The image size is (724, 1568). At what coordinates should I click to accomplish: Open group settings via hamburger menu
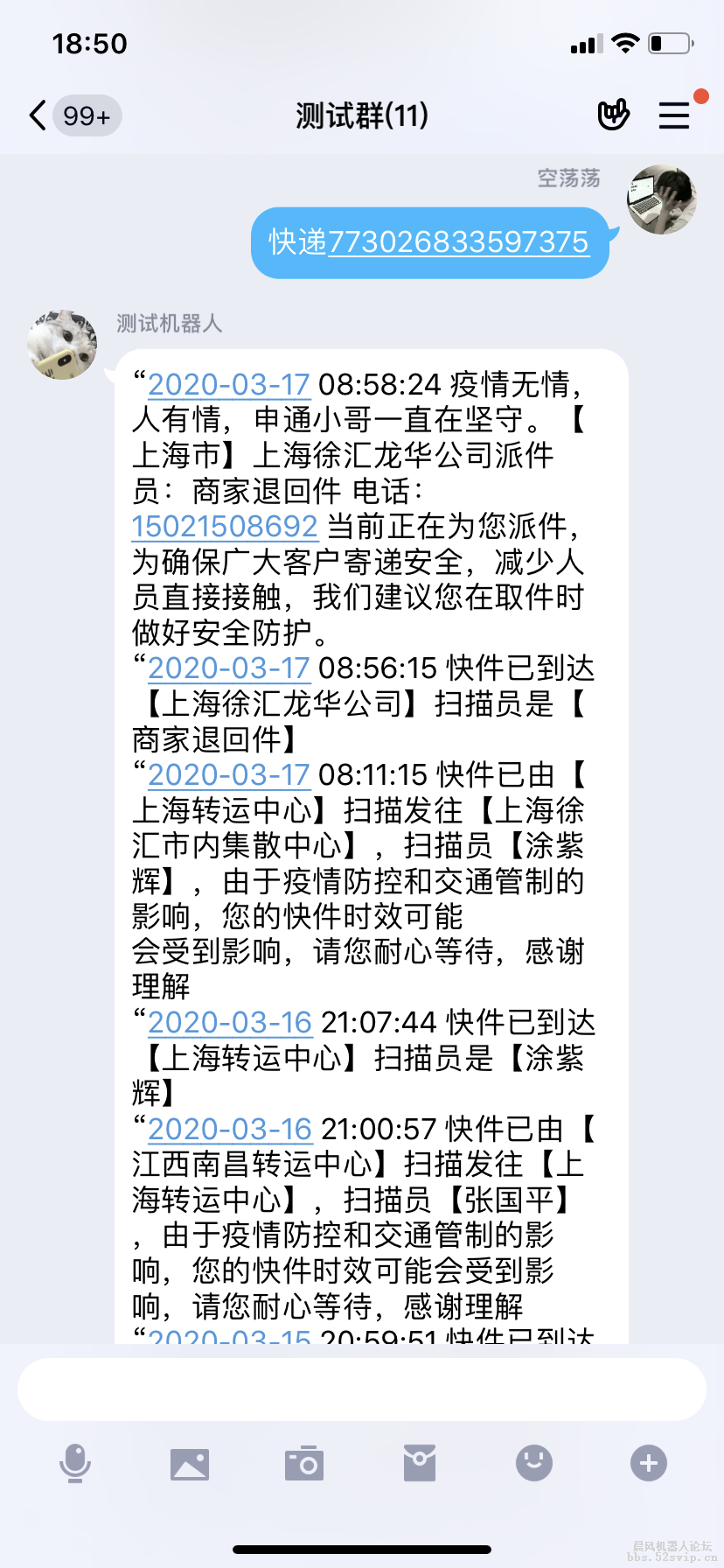coord(674,115)
